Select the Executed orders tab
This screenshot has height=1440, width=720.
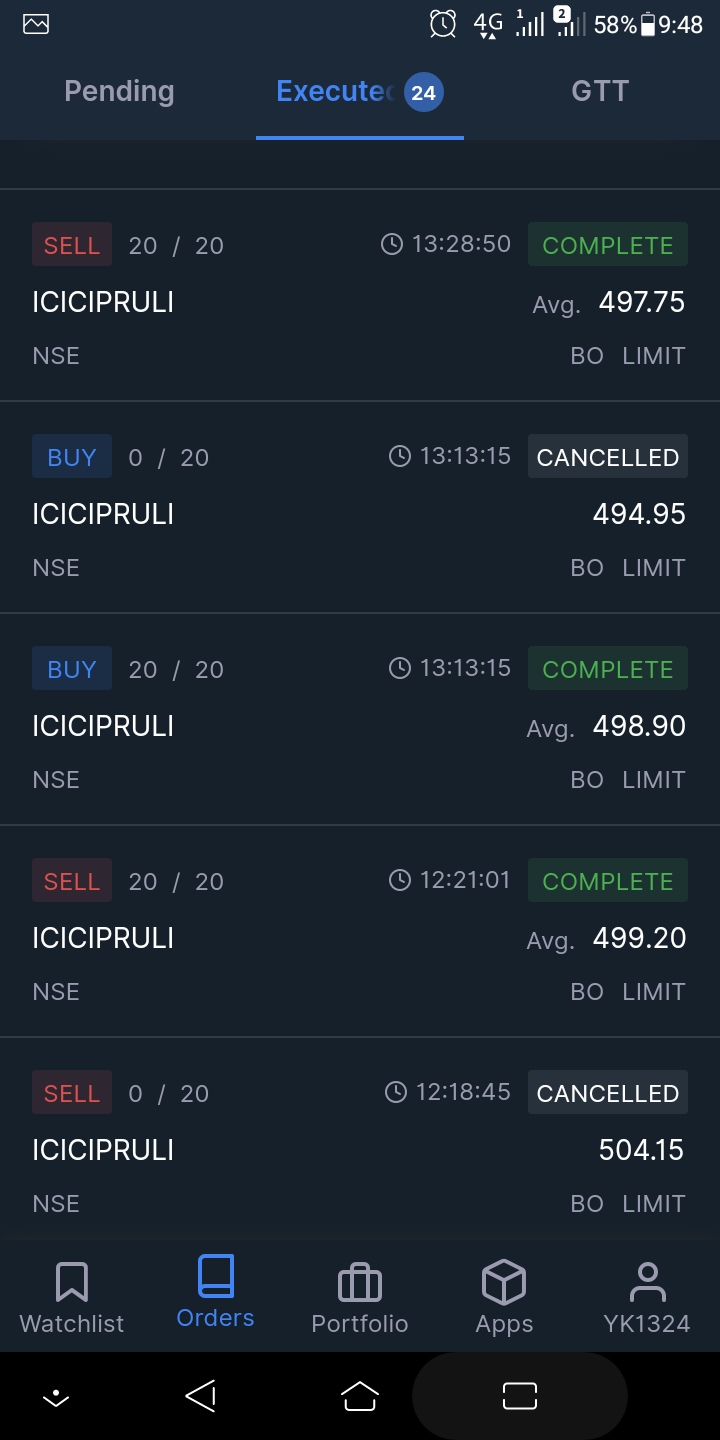tap(358, 92)
